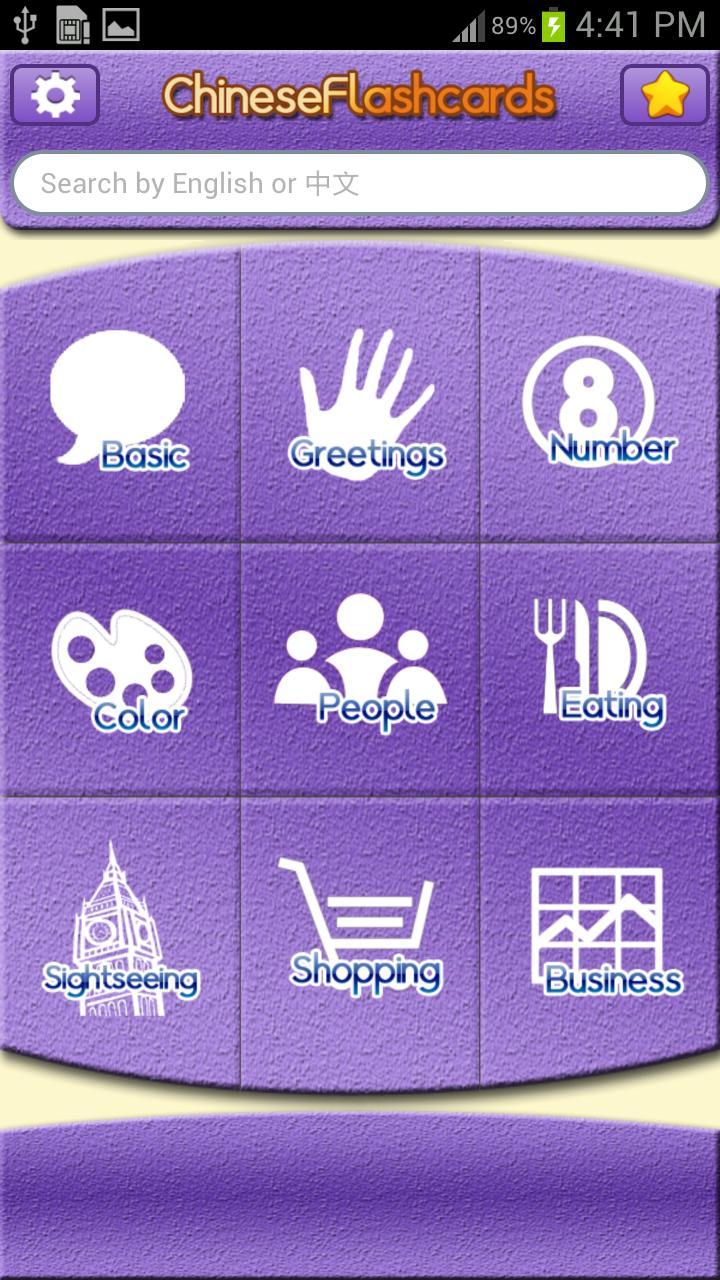Tap the Color palette icon

(120, 660)
